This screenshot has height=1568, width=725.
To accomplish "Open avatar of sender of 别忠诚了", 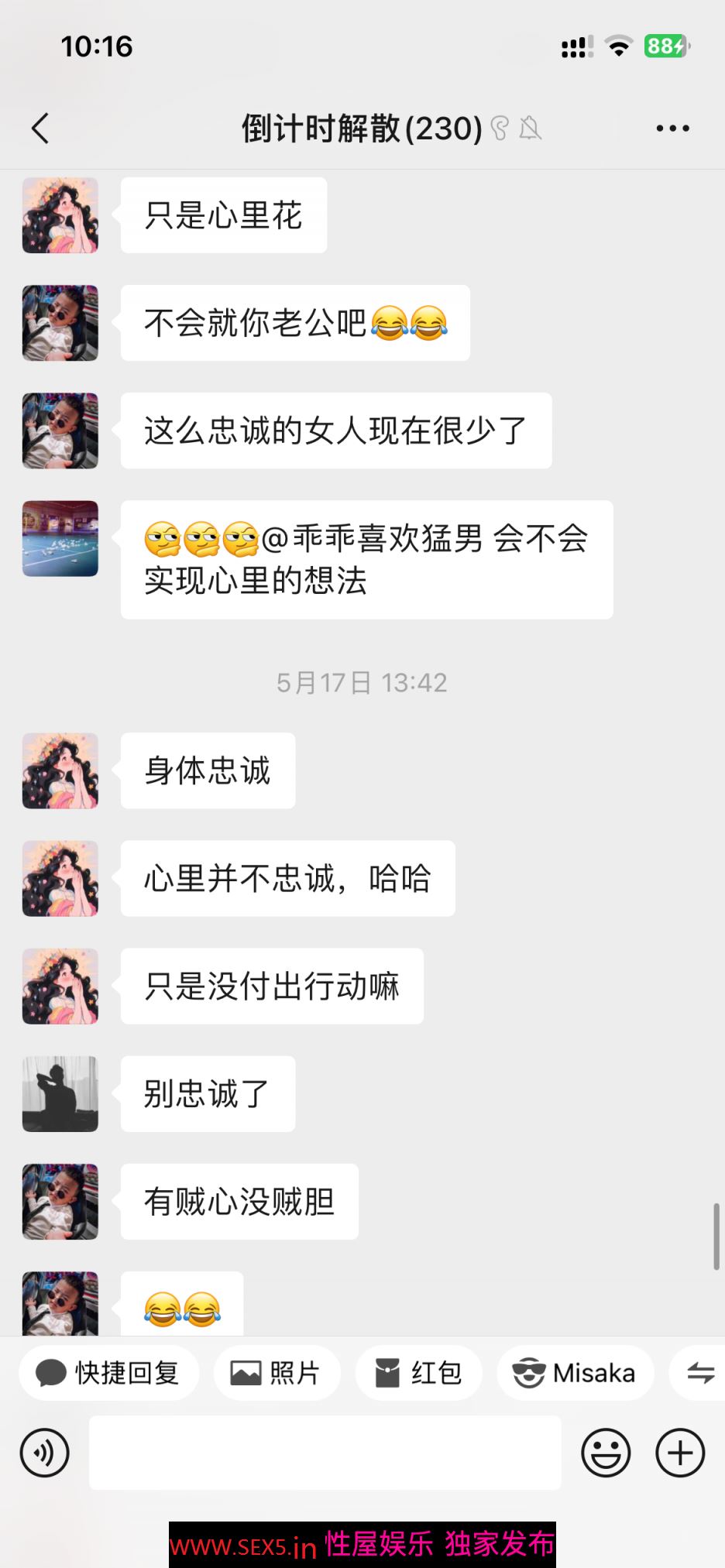I will (60, 1094).
